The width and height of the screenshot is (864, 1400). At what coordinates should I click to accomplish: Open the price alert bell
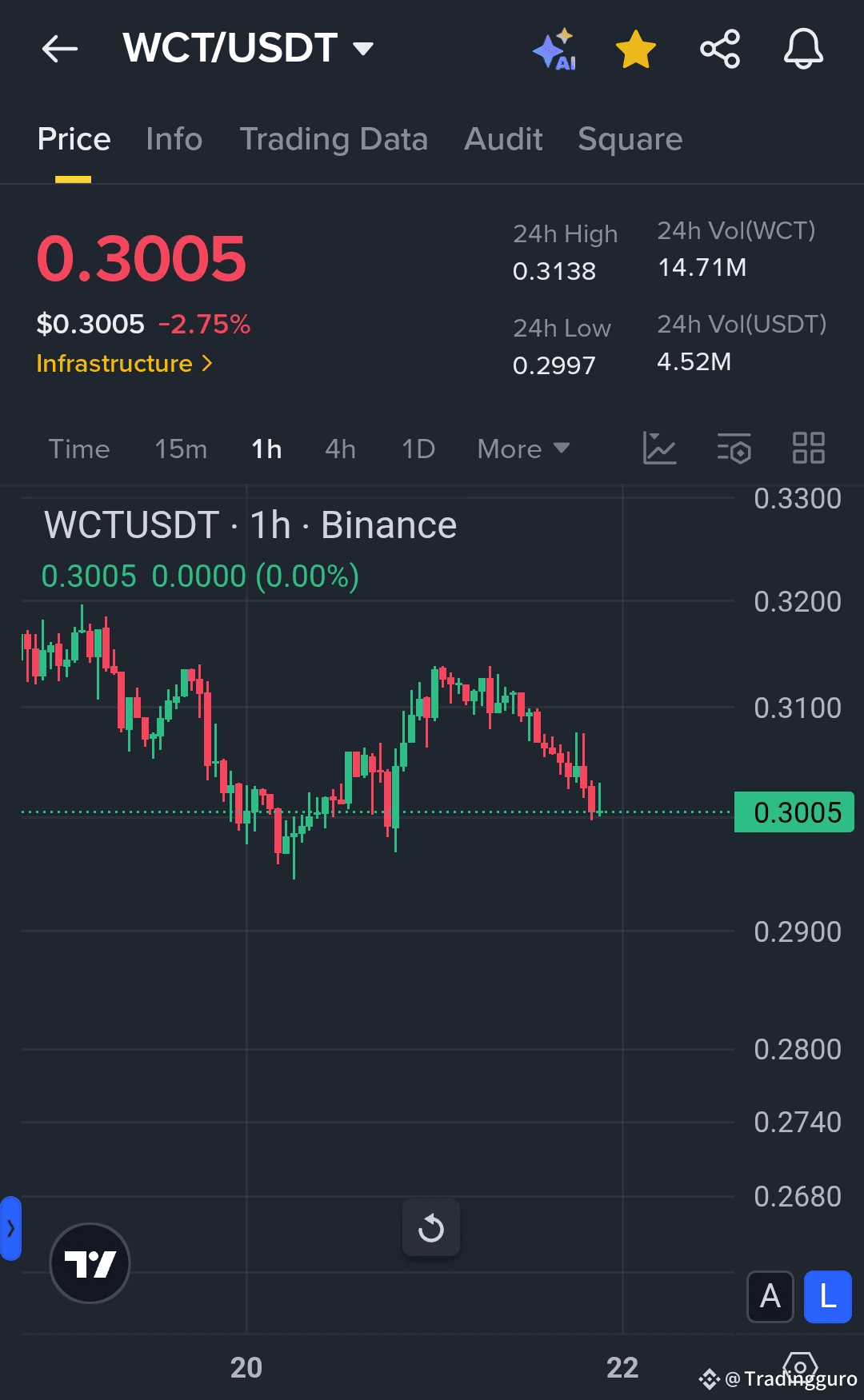click(803, 49)
